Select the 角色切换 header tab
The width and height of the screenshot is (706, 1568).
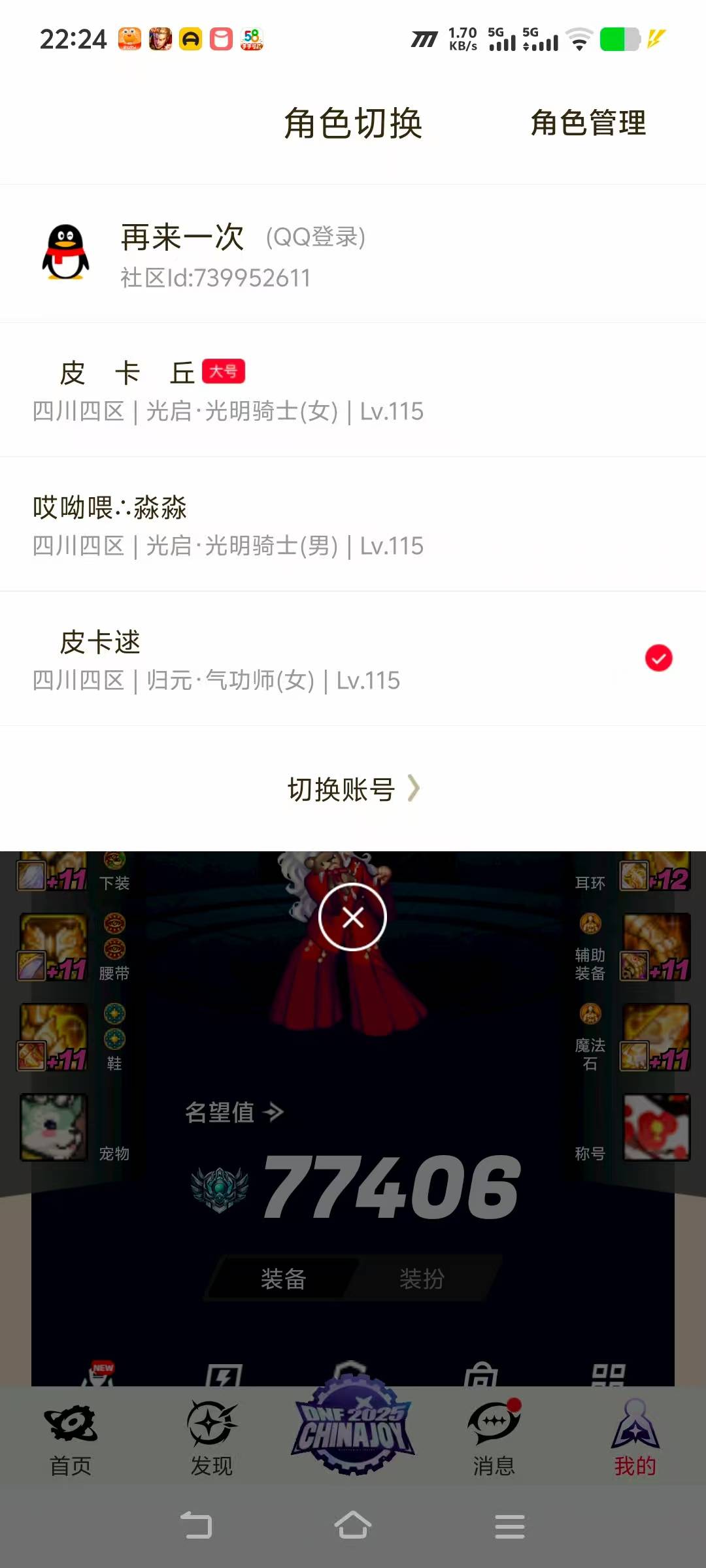[353, 124]
